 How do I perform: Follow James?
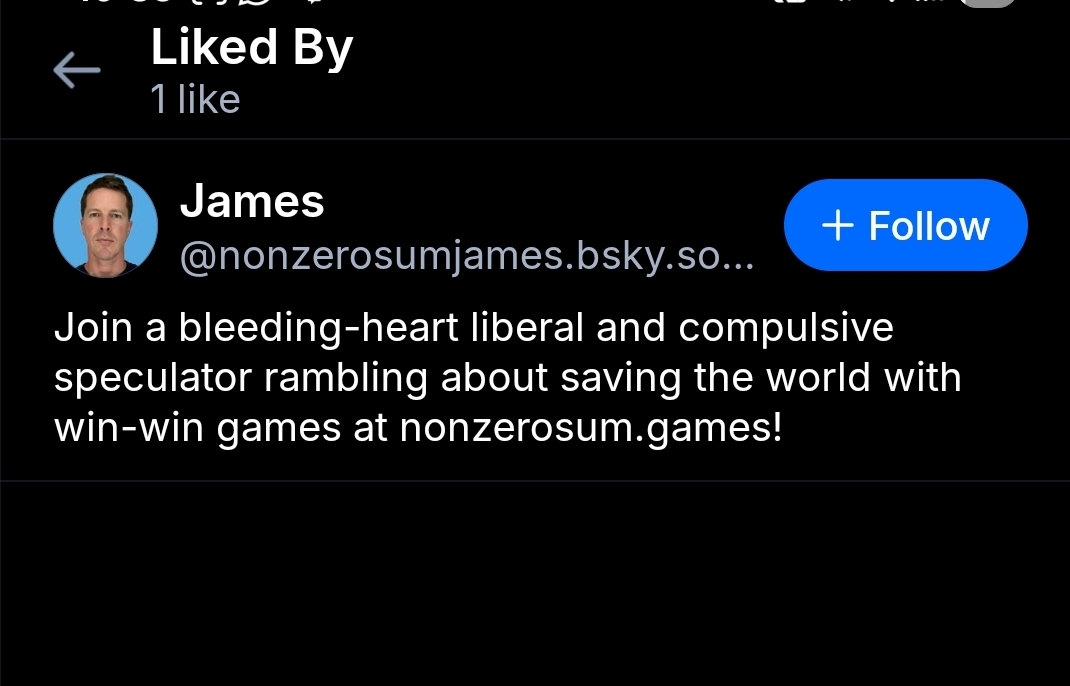(905, 226)
